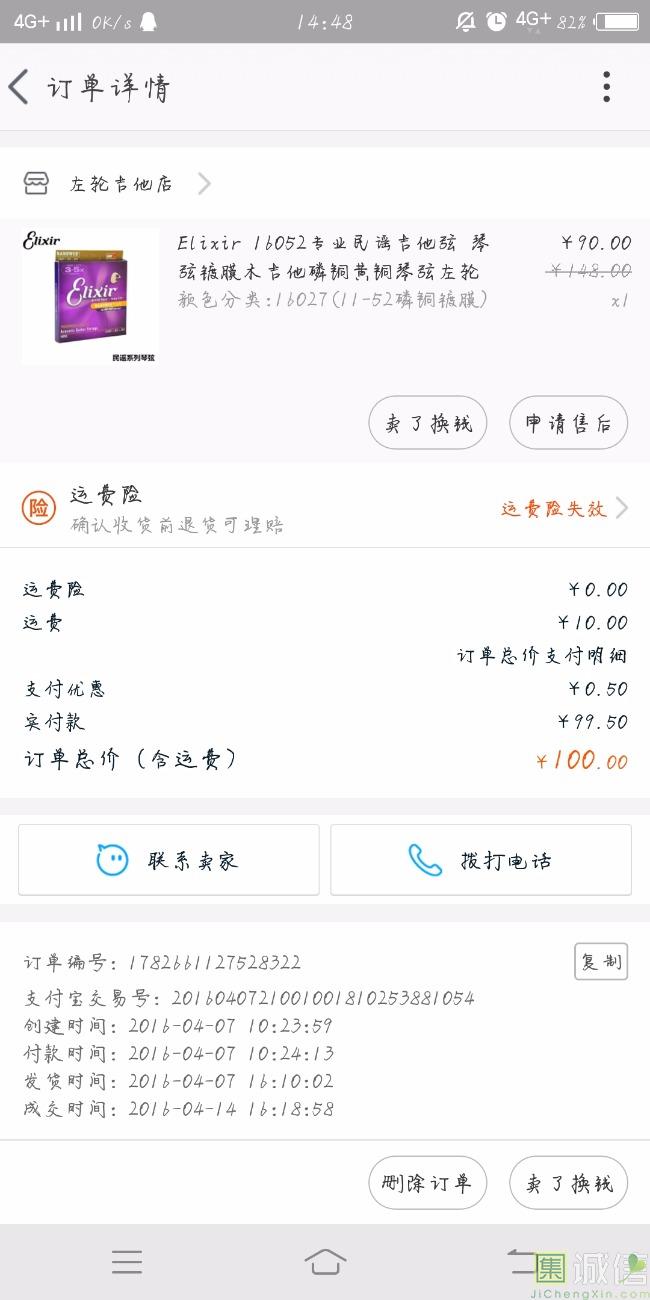Screen dimensions: 650x1300
Task: Tap 拨打电话 to call the seller
Action: coord(481,860)
